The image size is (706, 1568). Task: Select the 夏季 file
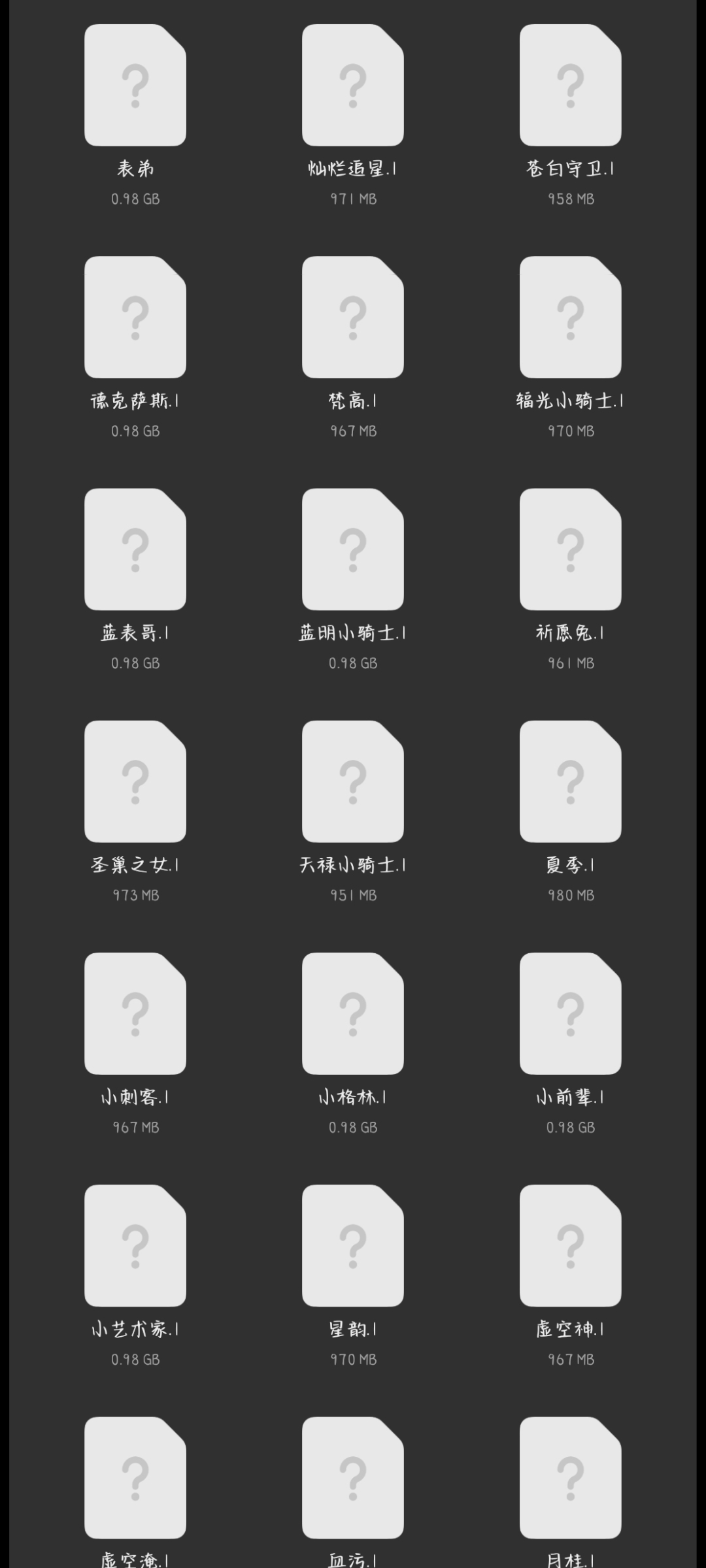571,781
